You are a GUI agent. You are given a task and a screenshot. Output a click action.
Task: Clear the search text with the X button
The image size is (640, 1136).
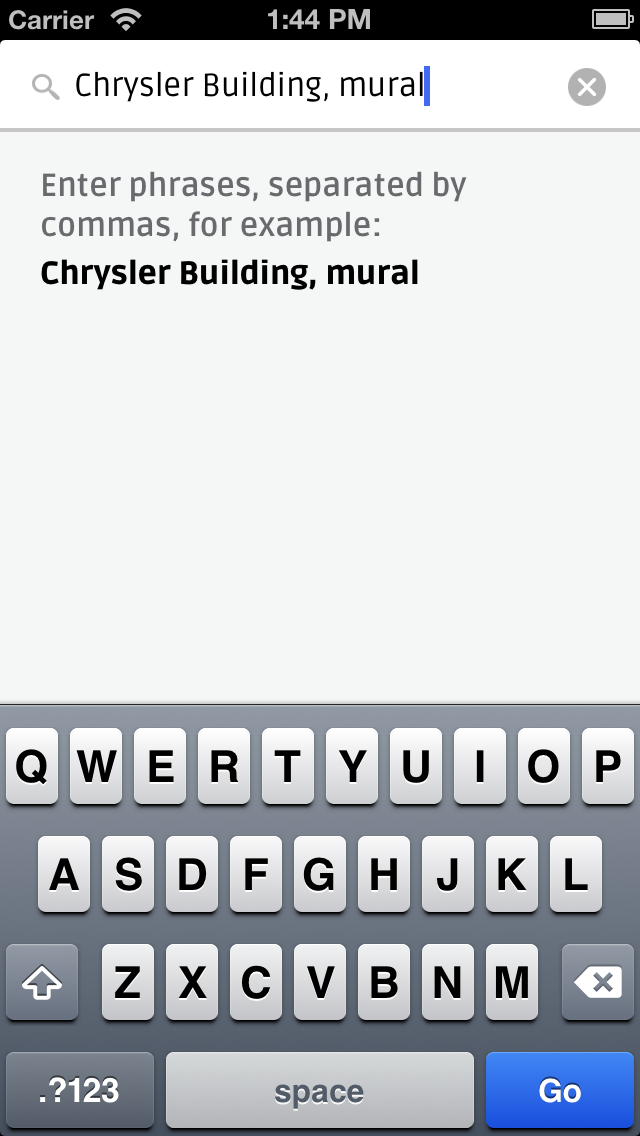pyautogui.click(x=586, y=87)
